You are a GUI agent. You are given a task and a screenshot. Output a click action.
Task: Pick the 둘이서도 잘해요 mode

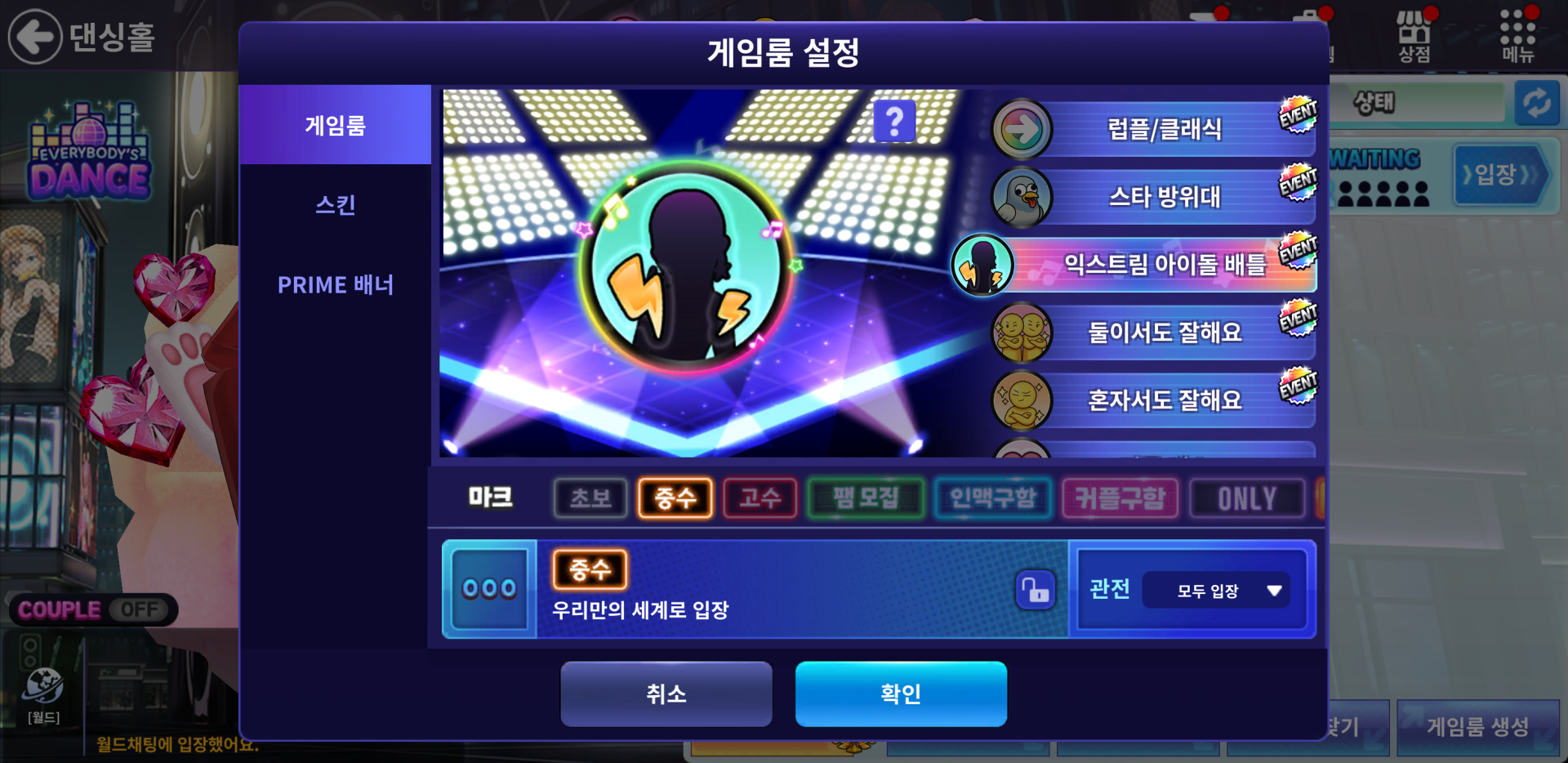tap(1164, 332)
